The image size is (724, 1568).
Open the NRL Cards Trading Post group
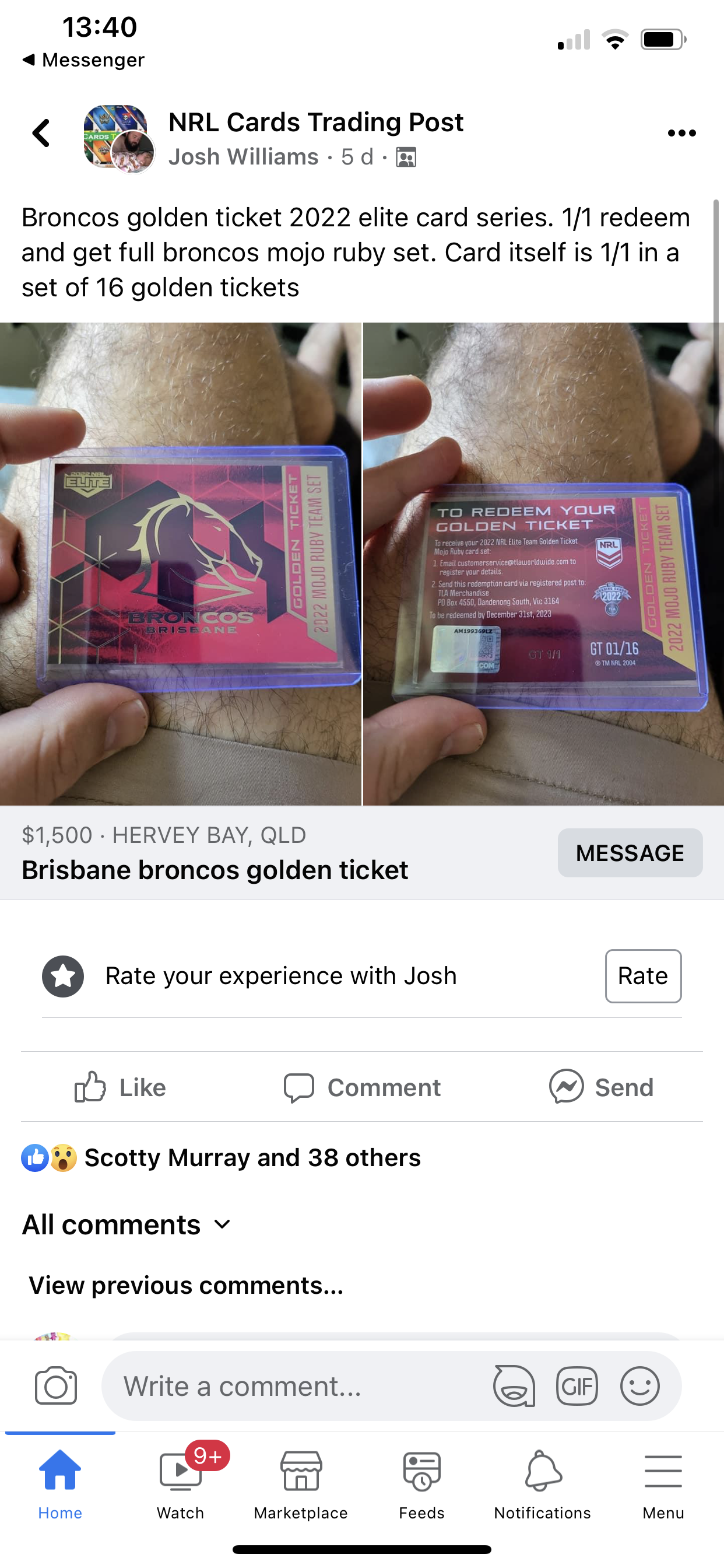pos(316,123)
